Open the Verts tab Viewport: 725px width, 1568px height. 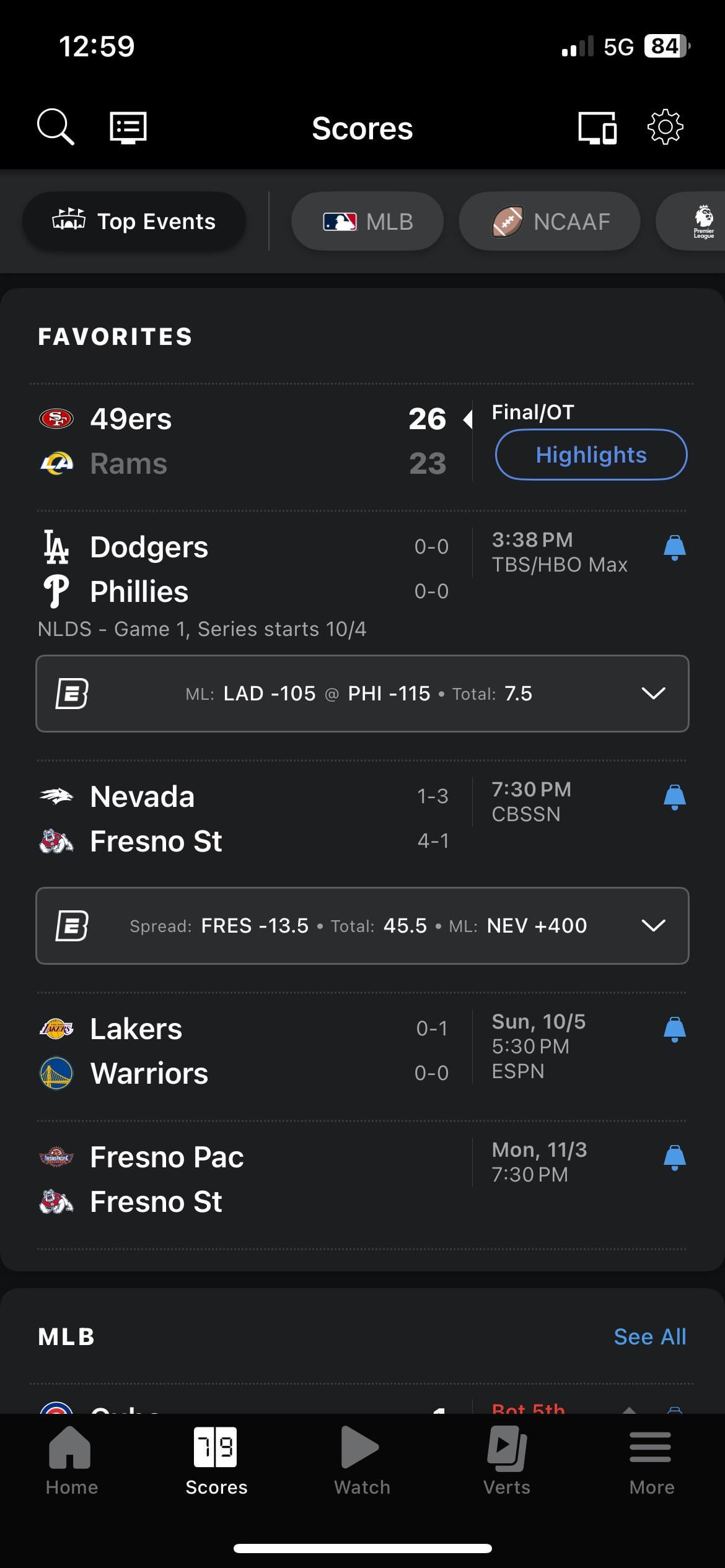point(507,1460)
